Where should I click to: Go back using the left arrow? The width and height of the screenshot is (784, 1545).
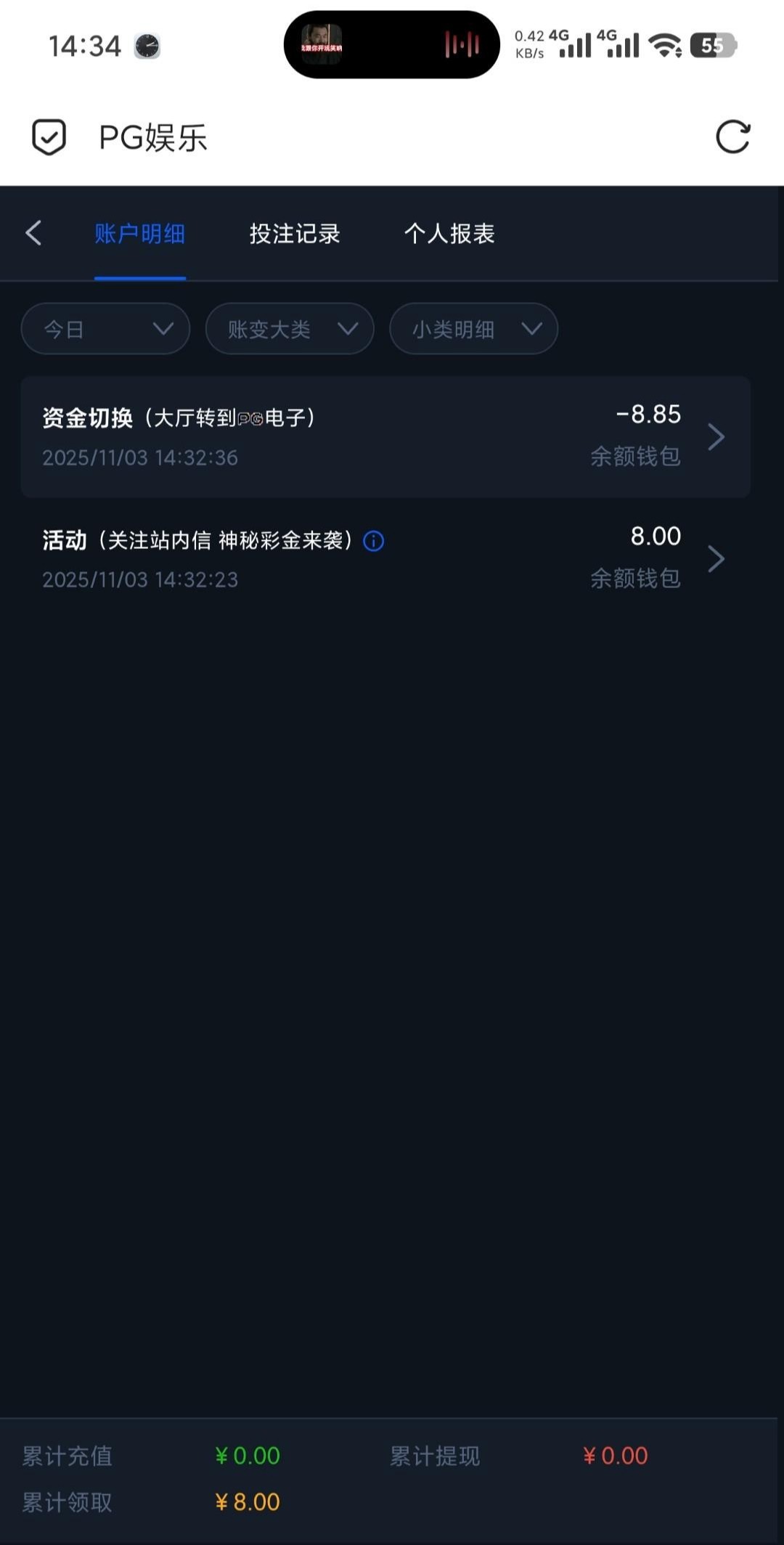click(33, 233)
